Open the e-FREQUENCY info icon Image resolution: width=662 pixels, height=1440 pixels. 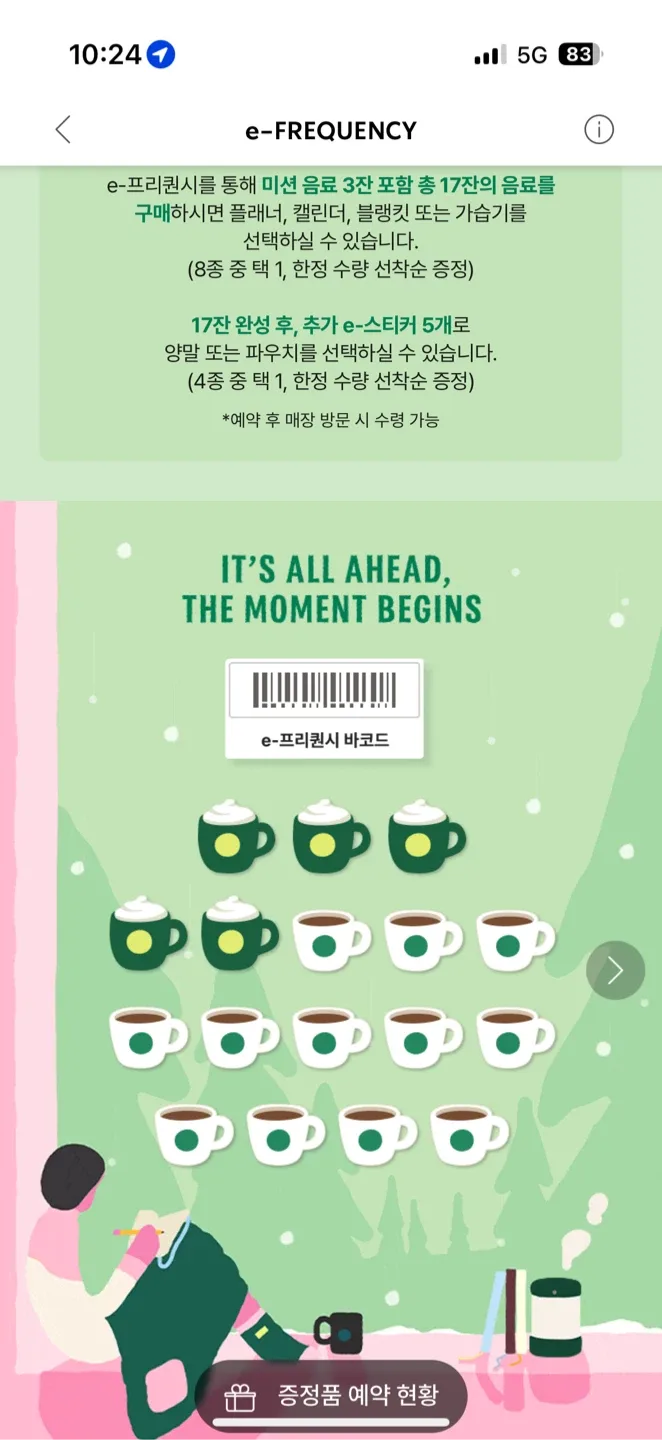pyautogui.click(x=598, y=130)
